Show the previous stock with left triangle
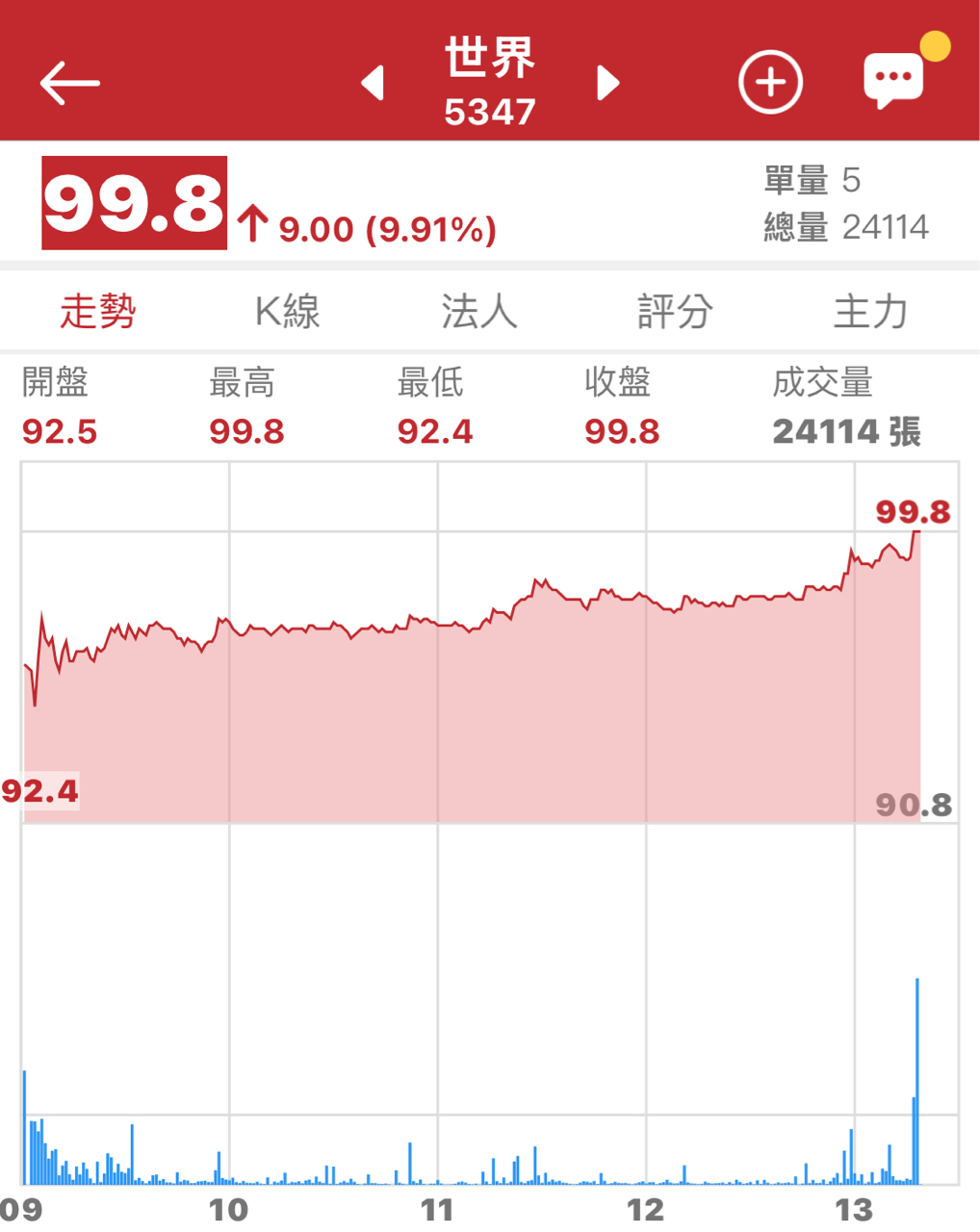This screenshot has height=1232, width=980. [374, 83]
